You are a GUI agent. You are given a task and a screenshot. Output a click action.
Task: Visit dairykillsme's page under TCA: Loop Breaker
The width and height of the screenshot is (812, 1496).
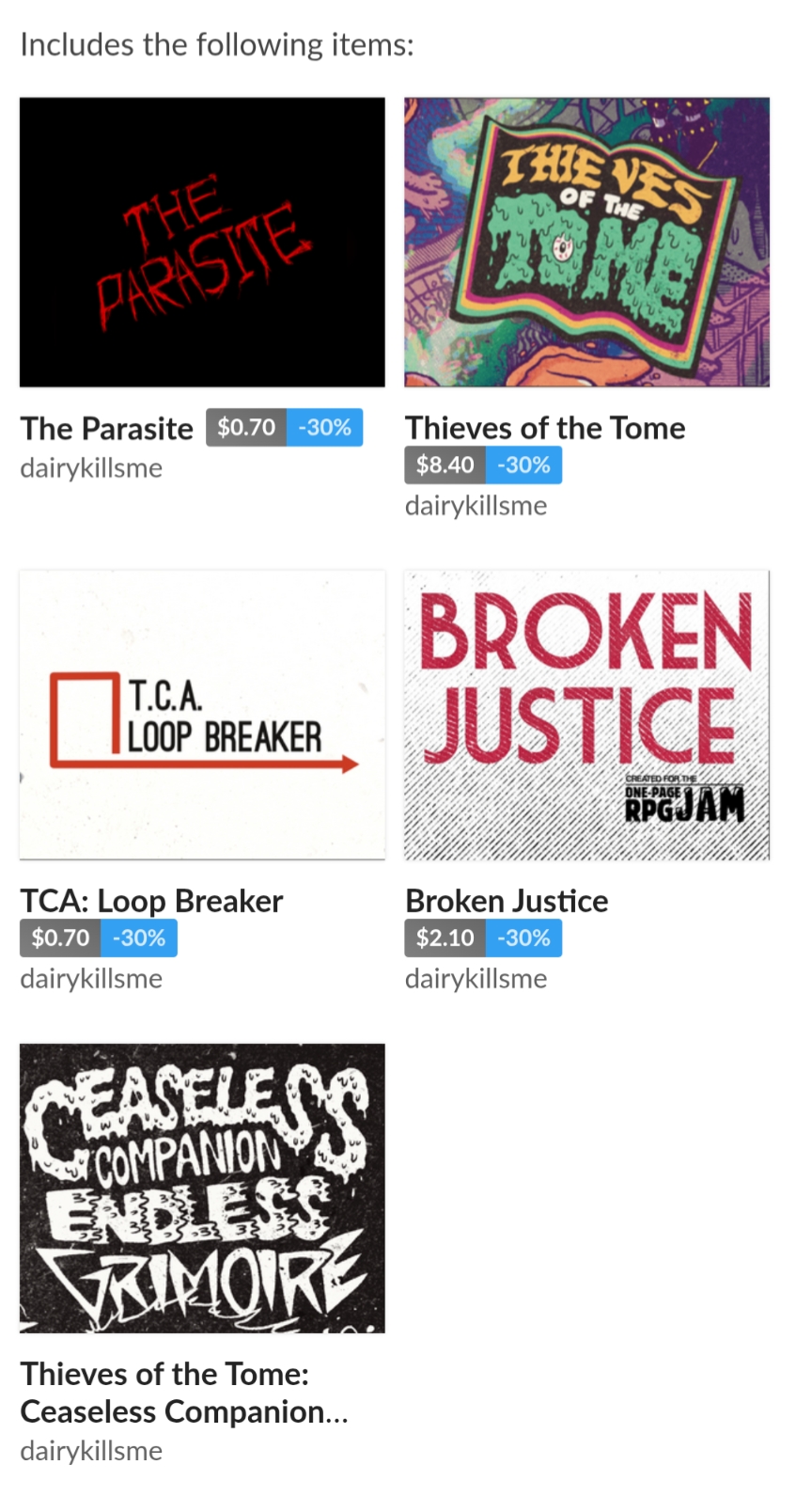click(91, 979)
